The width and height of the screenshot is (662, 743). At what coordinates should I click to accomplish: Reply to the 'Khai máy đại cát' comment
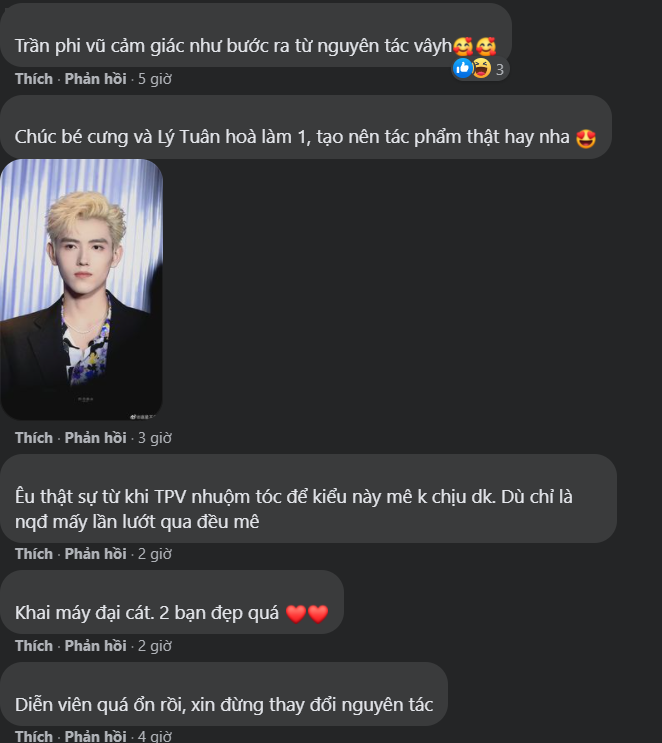click(95, 645)
